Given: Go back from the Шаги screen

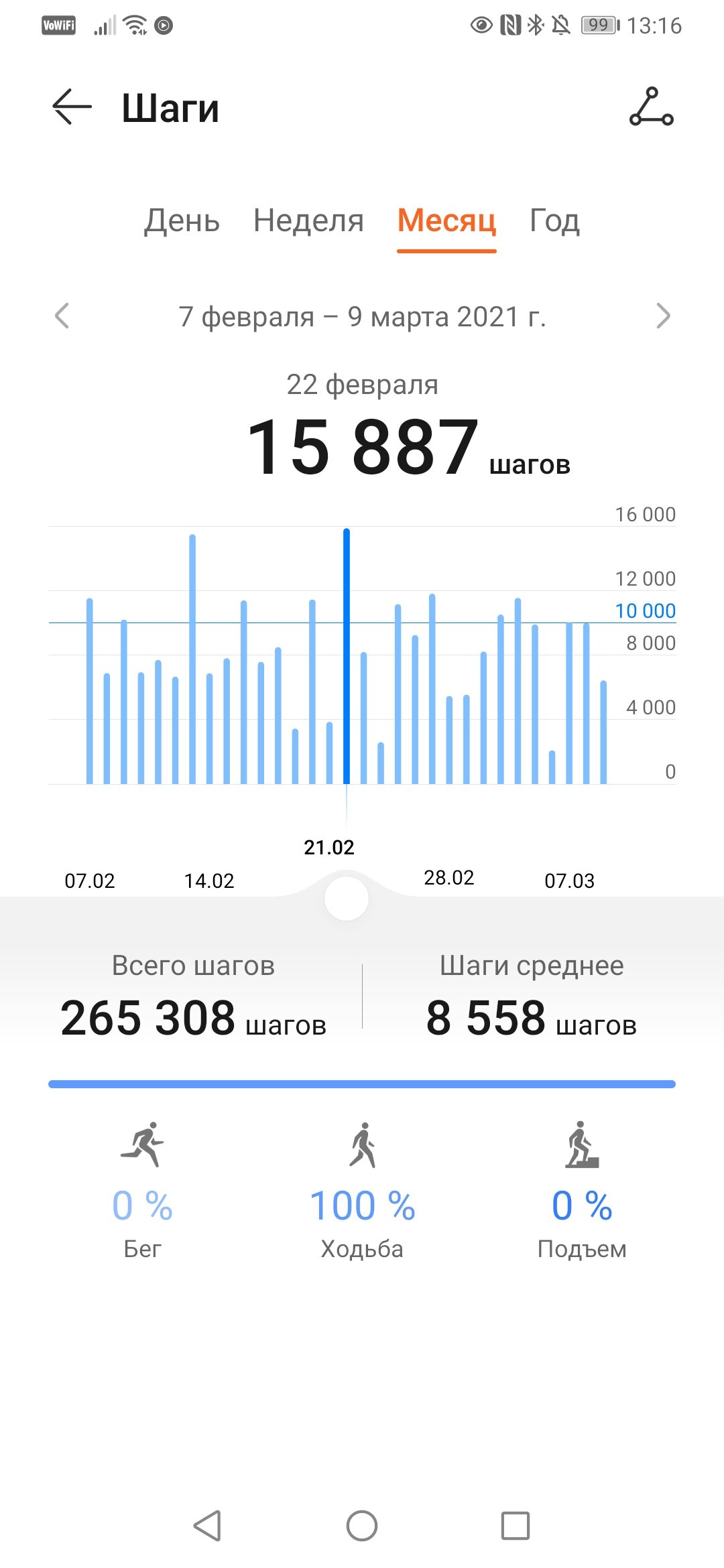Looking at the screenshot, I should [x=72, y=107].
